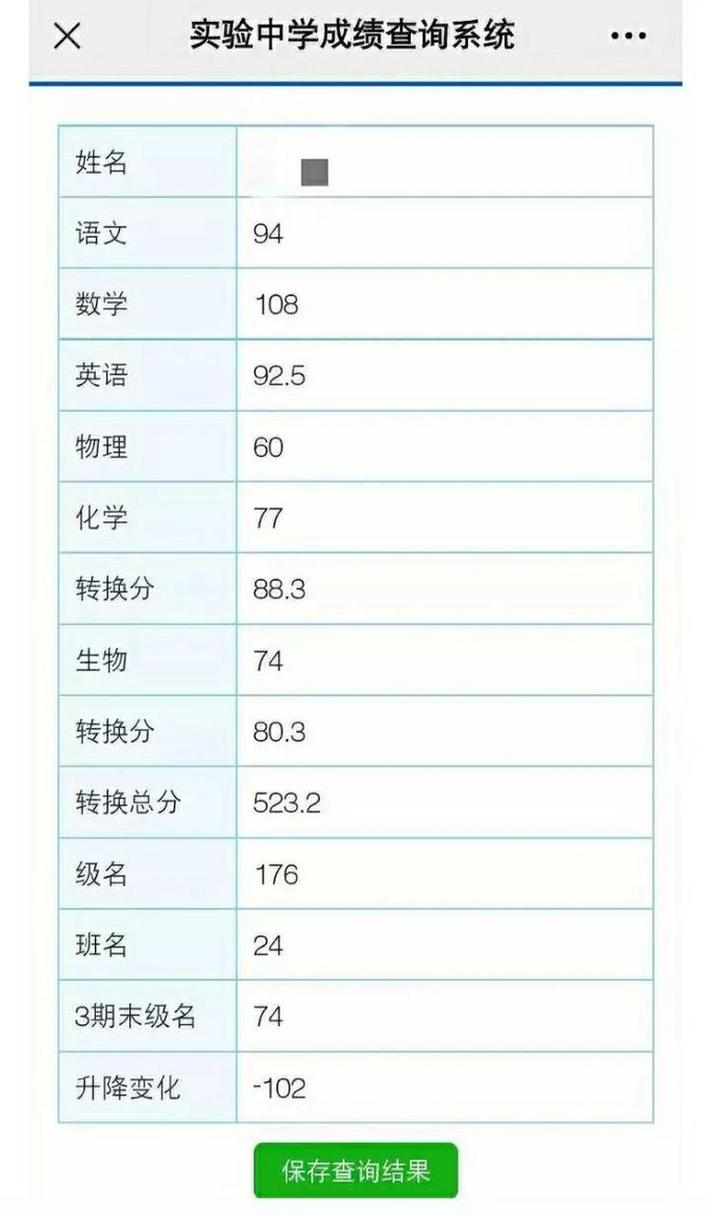
Task: Open the three-dot overflow menu
Action: click(628, 37)
